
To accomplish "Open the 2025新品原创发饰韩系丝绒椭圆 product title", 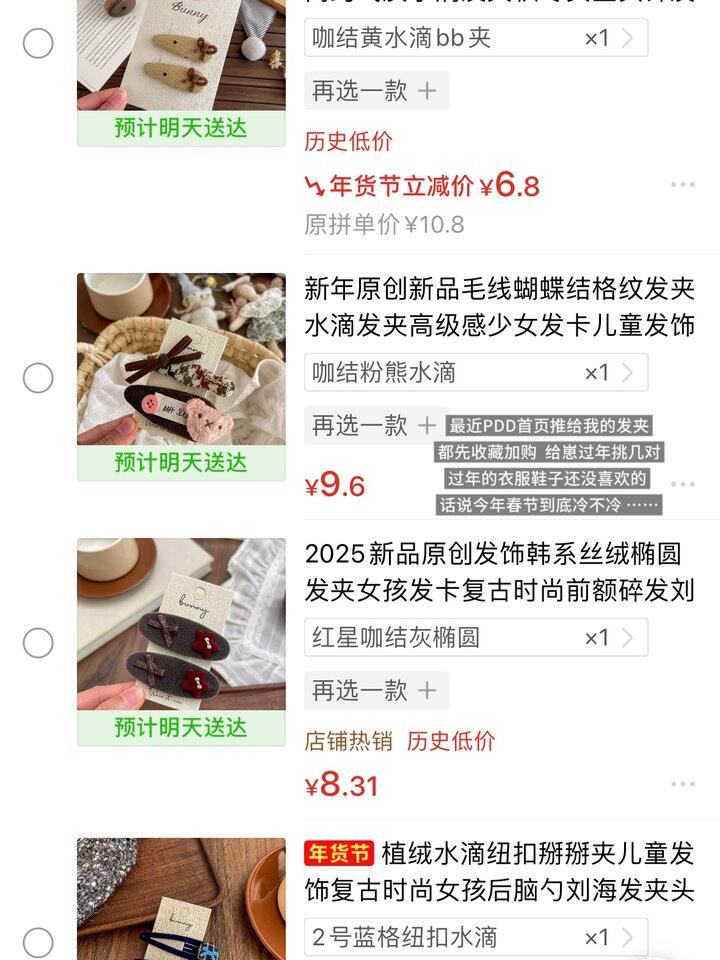I will pos(499,572).
